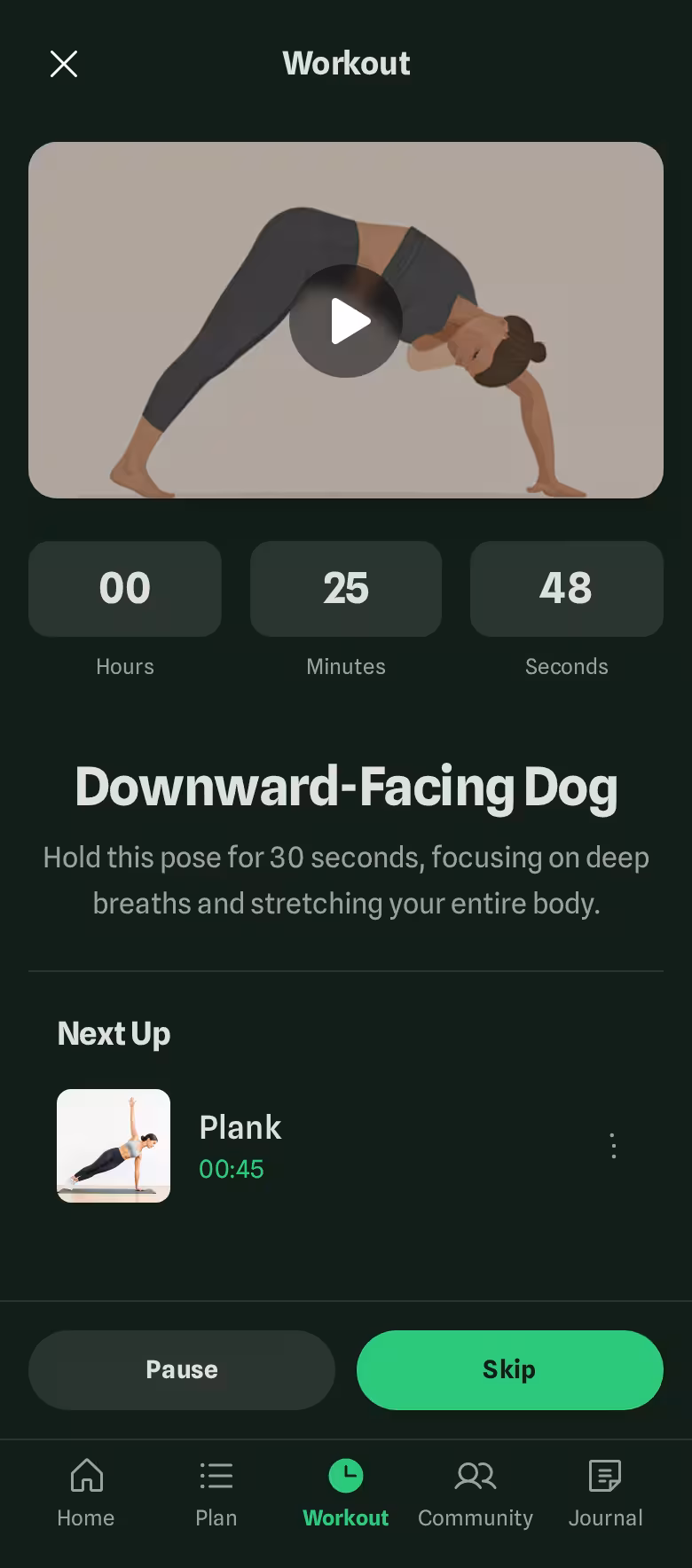Close the workout screen
The image size is (692, 1568).
64,64
